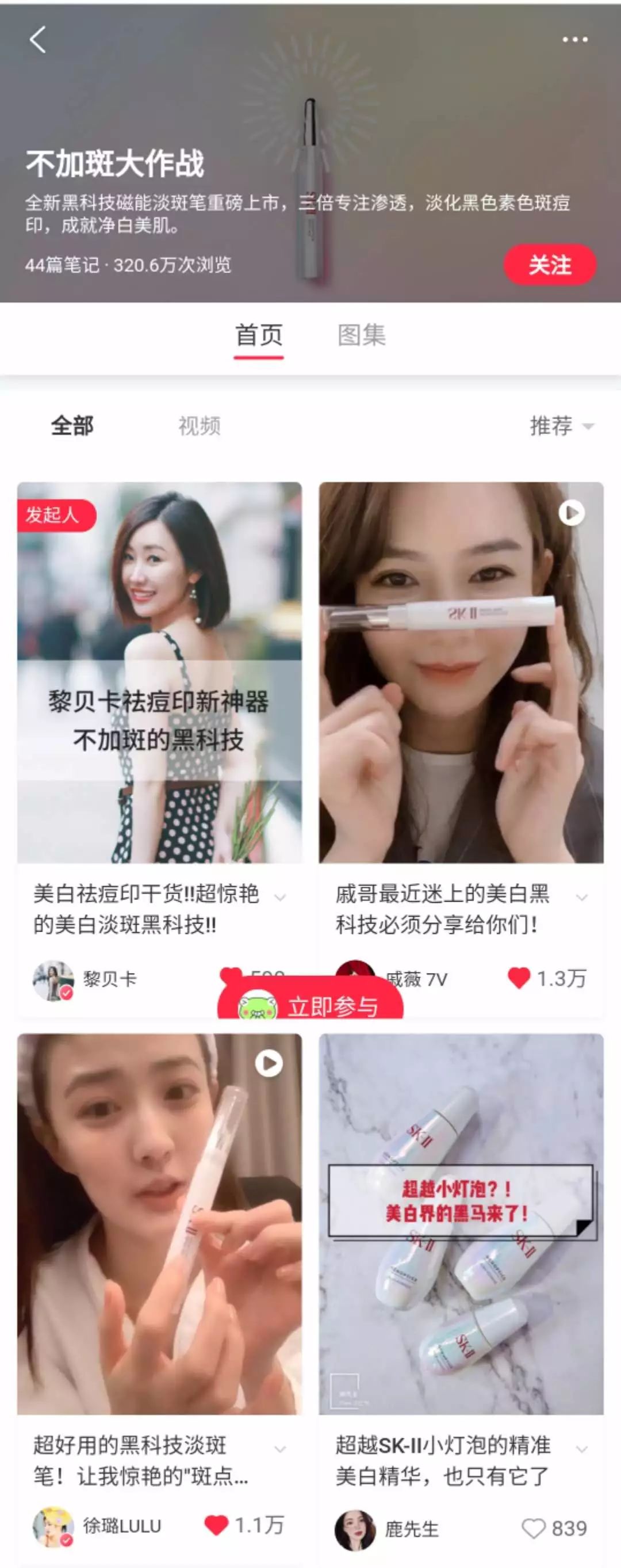Follow the topic with the 关注 button
The height and width of the screenshot is (1568, 621).
pyautogui.click(x=549, y=265)
